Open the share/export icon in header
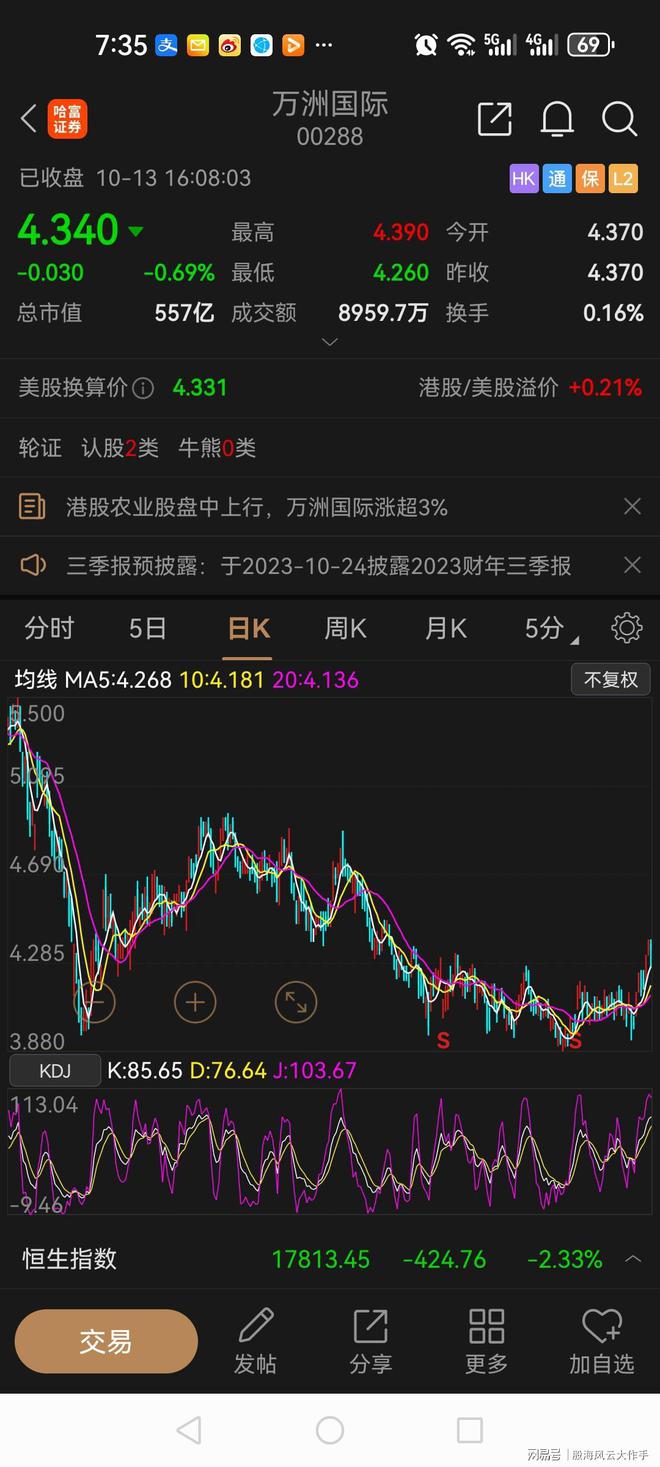 pos(495,119)
